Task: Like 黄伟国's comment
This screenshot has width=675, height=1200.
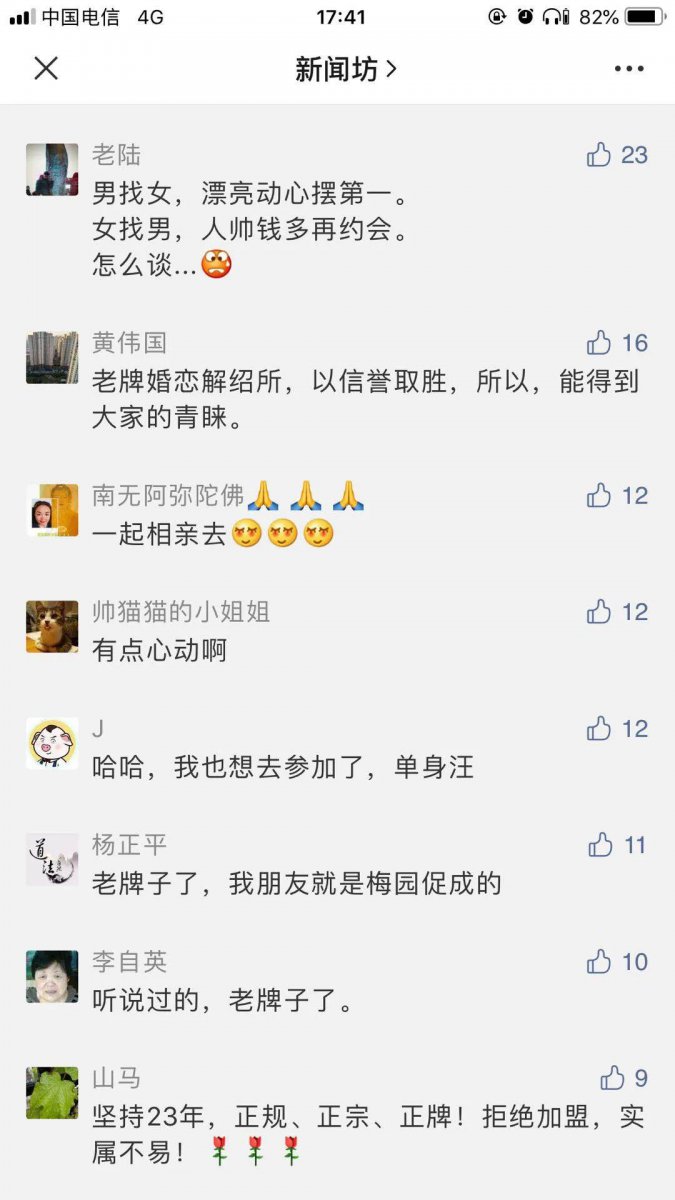Action: [599, 343]
